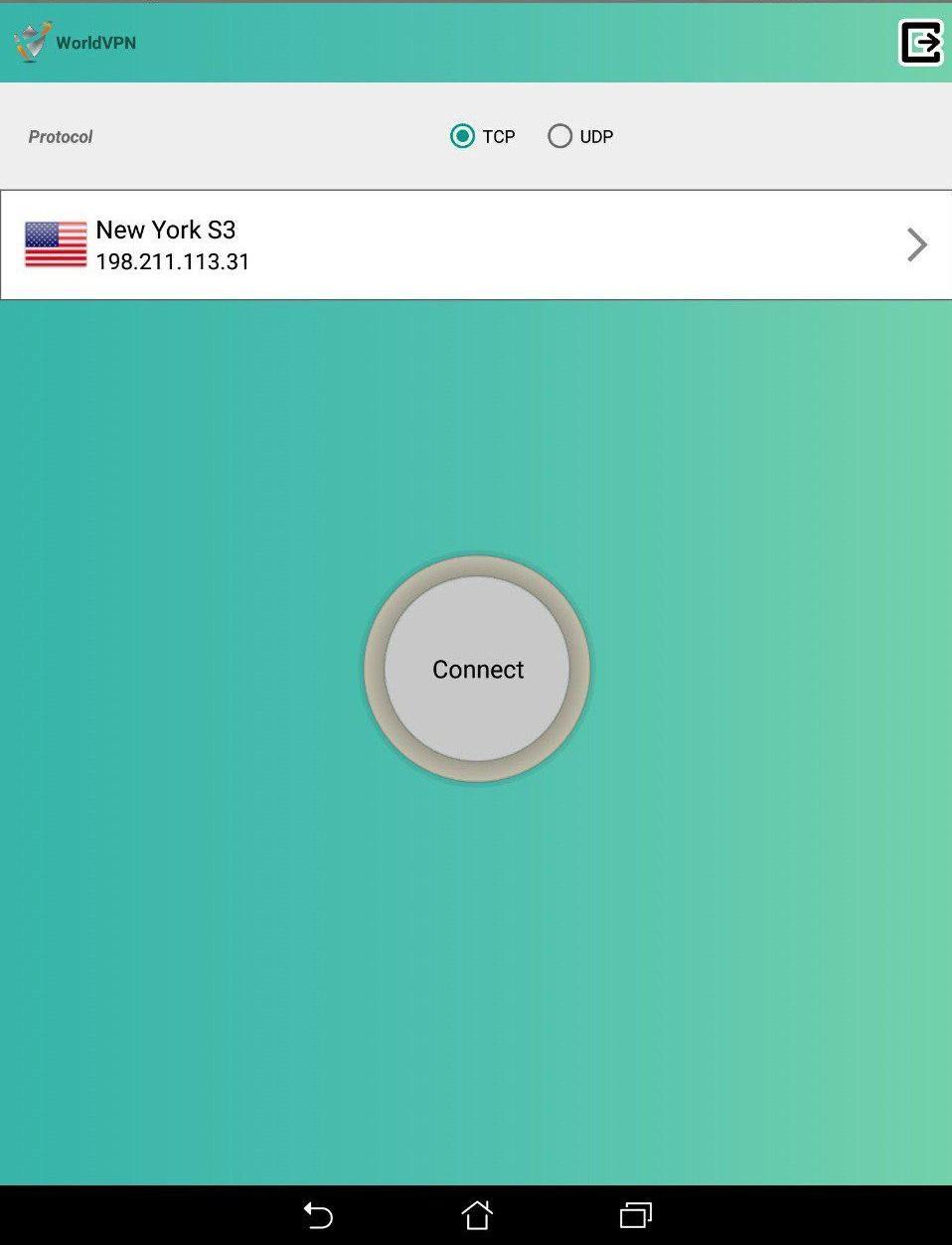Viewport: 952px width, 1245px height.
Task: Expand server details with the right chevron
Action: [x=915, y=243]
